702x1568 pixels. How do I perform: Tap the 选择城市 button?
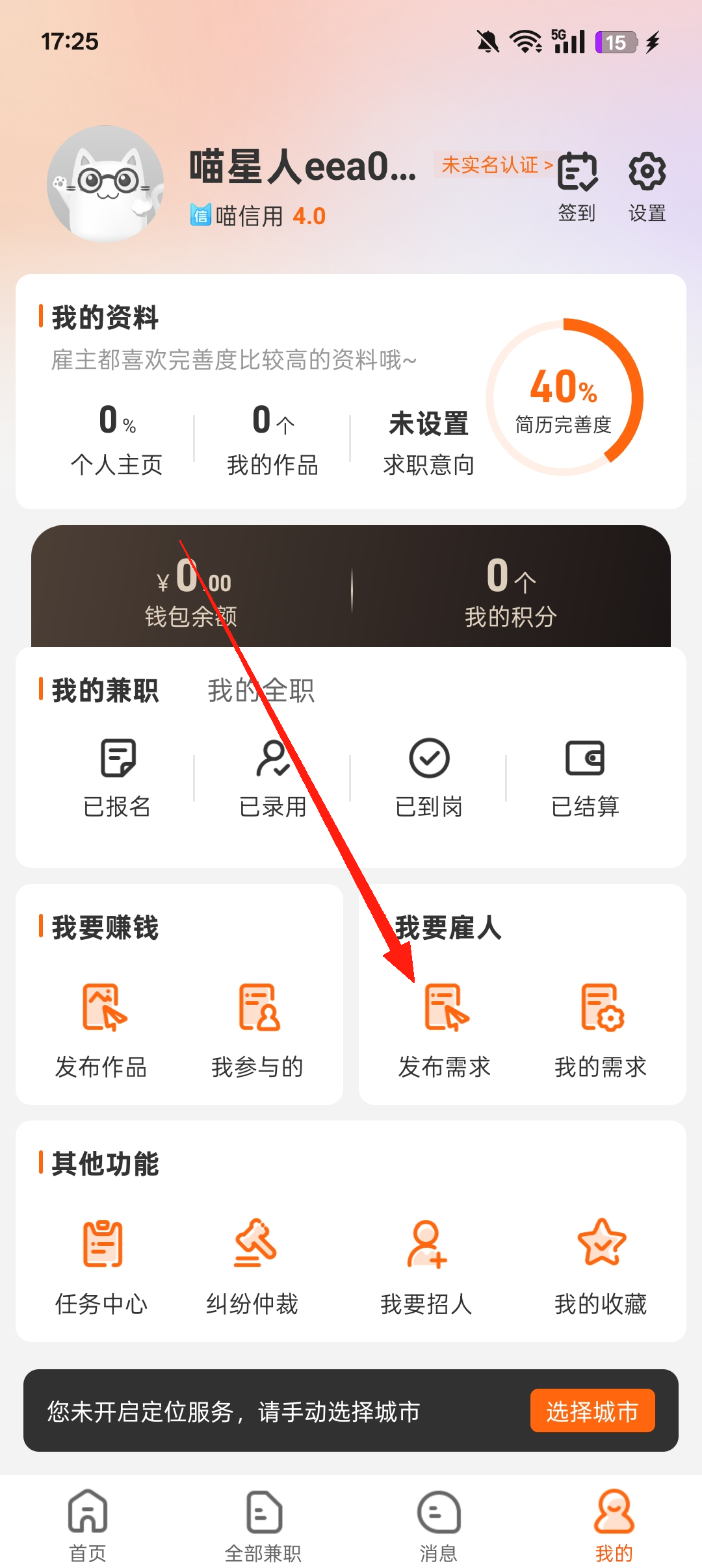592,1411
